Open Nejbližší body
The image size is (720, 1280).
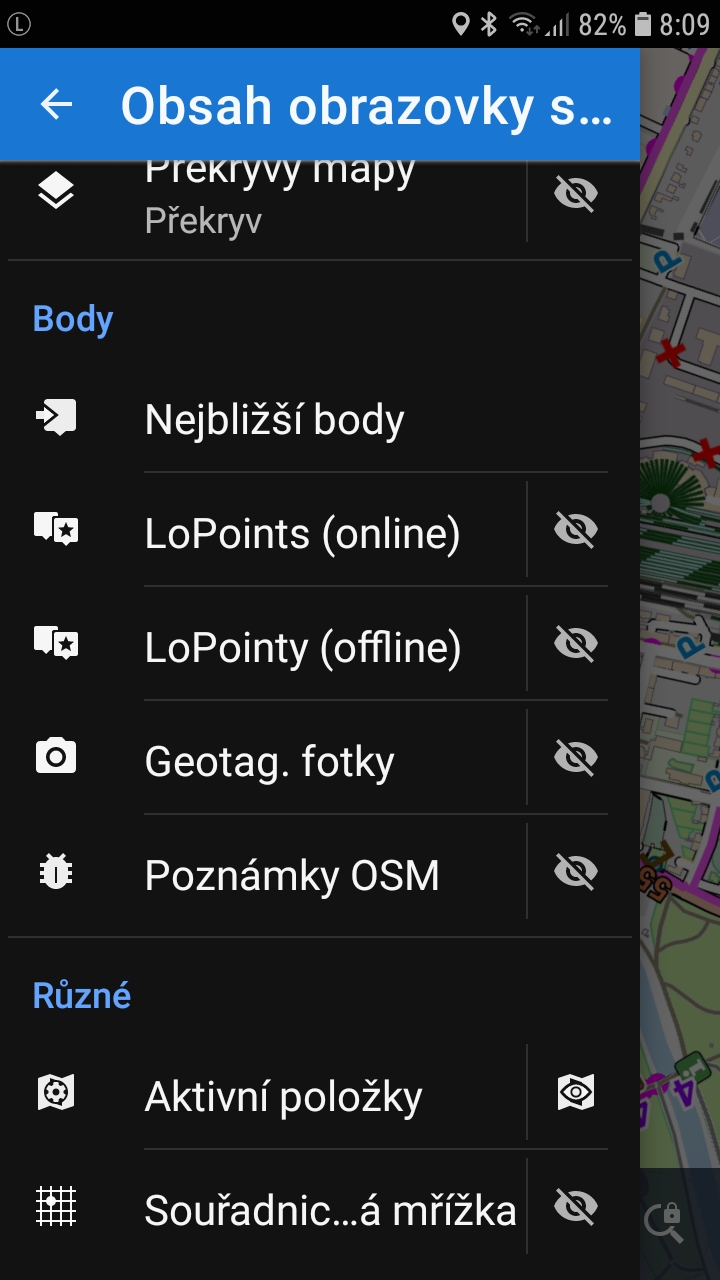274,420
